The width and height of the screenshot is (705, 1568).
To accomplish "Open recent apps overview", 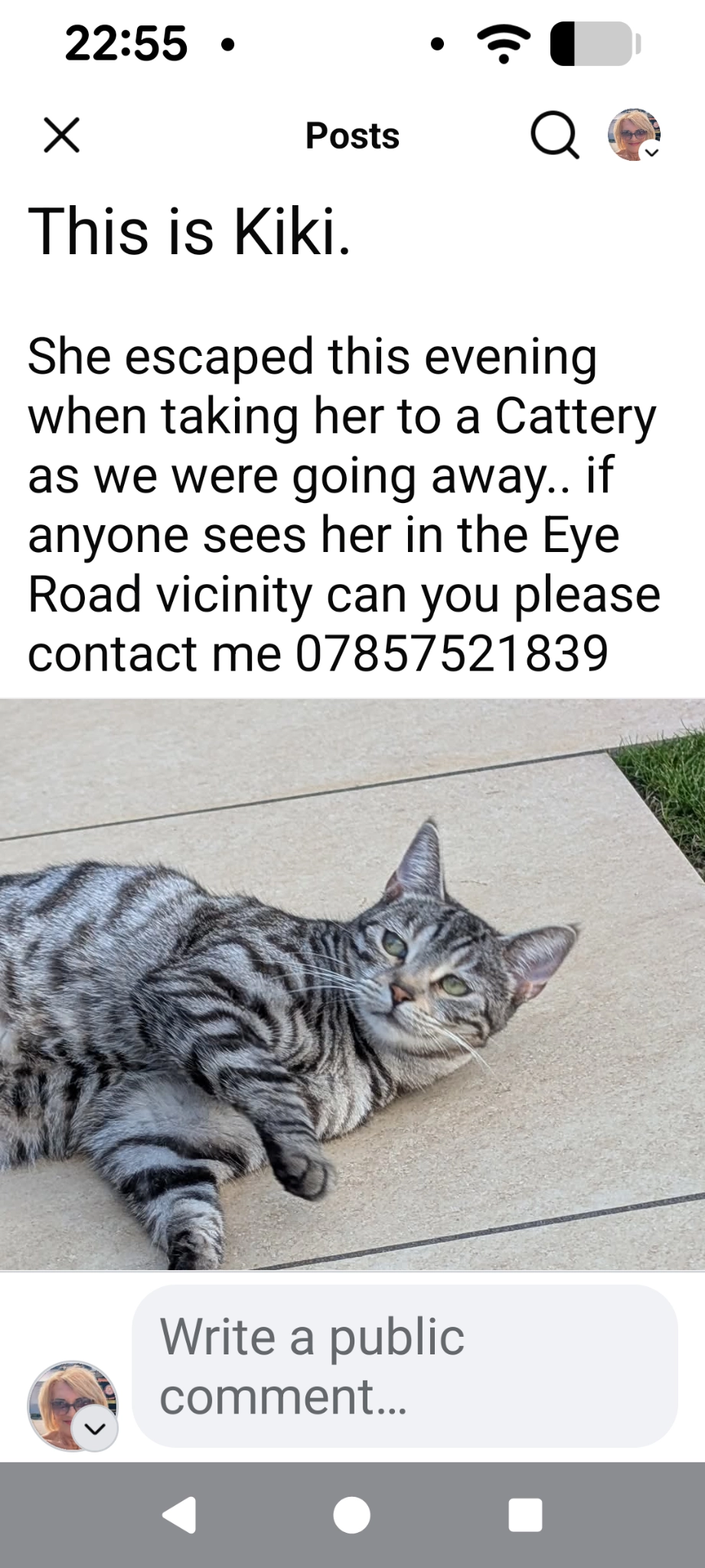I will (525, 1514).
